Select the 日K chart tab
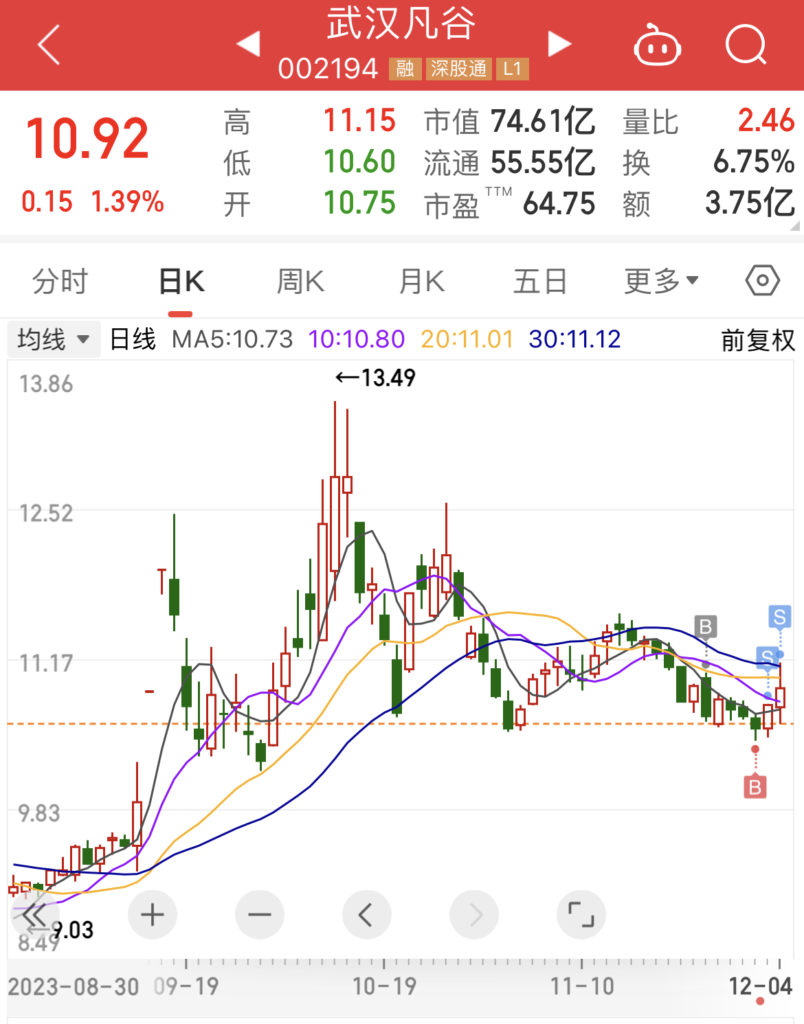This screenshot has height=1024, width=804. (181, 282)
